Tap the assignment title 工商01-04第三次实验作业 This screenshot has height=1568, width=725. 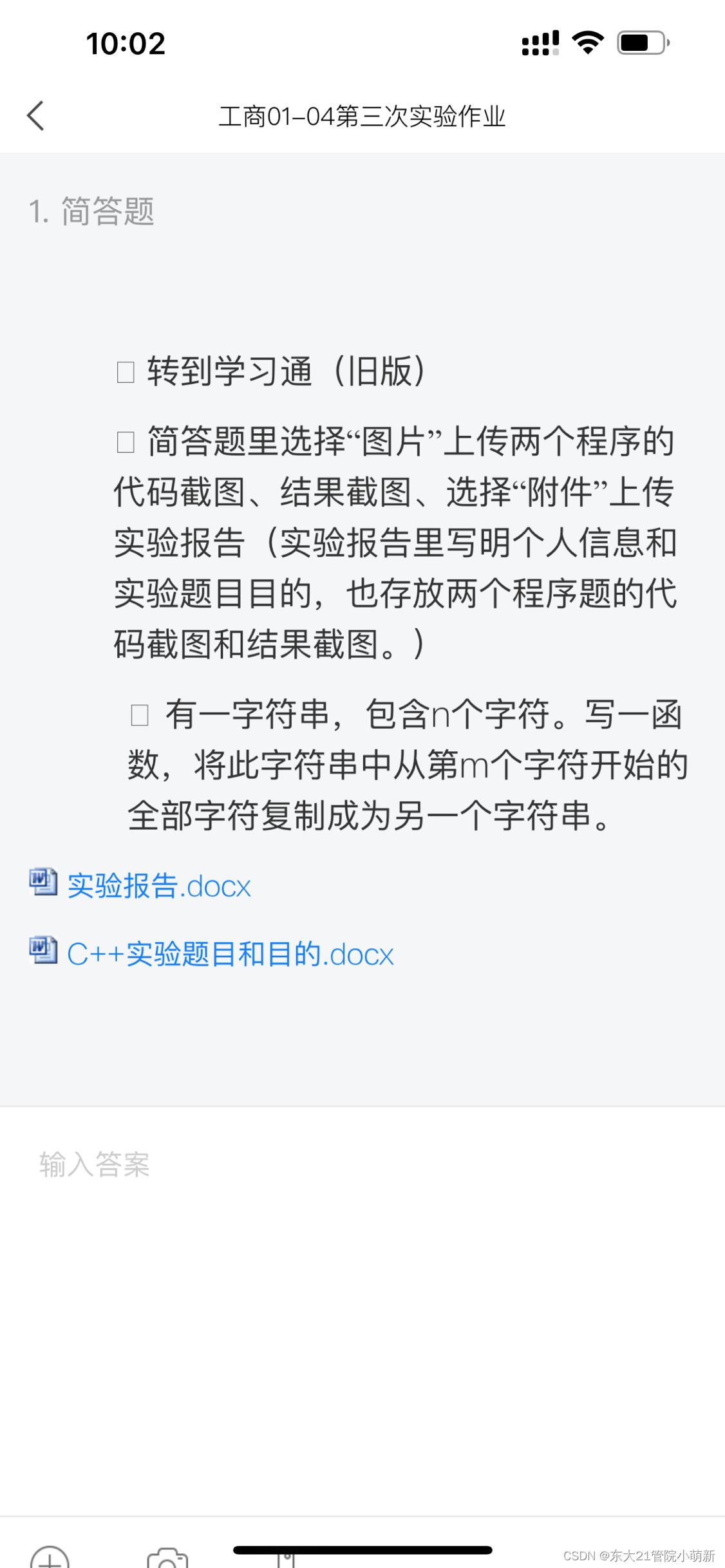(x=362, y=116)
